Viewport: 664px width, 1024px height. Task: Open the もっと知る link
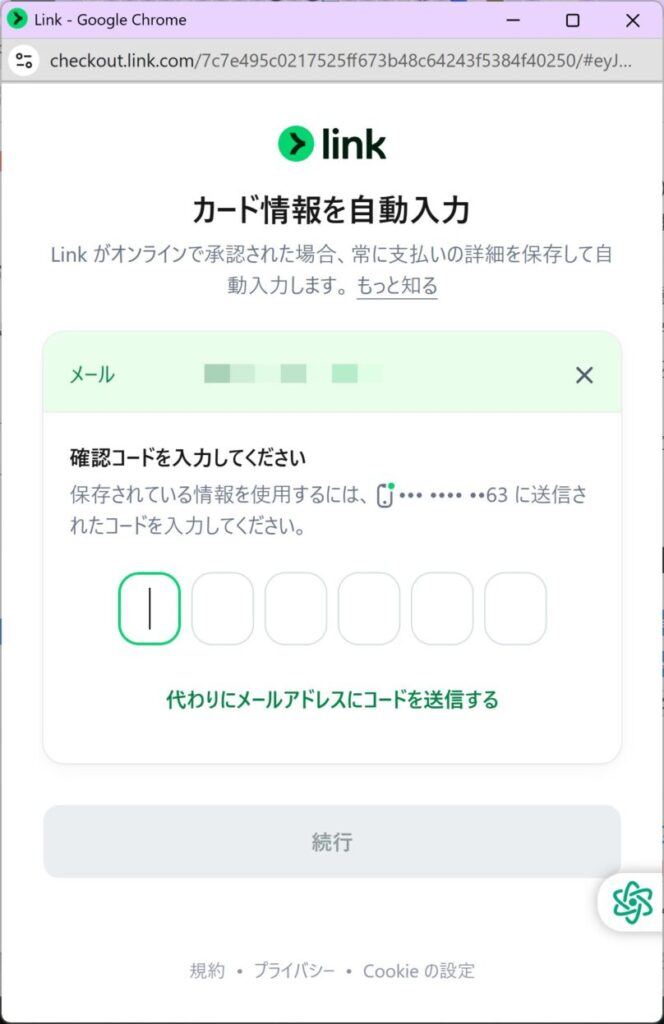pos(397,286)
